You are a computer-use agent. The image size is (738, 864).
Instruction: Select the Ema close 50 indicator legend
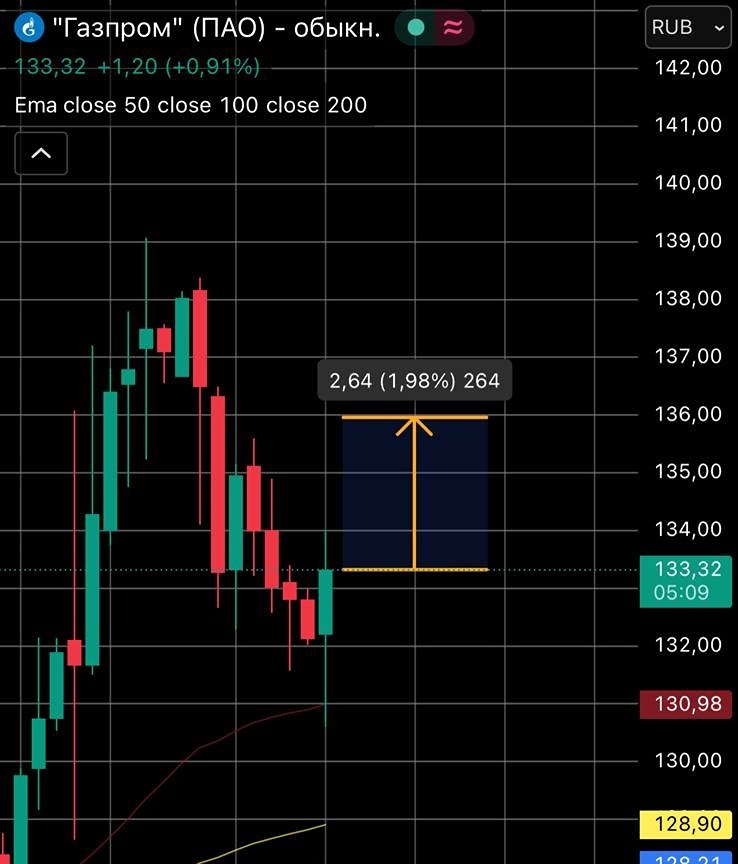coord(191,105)
